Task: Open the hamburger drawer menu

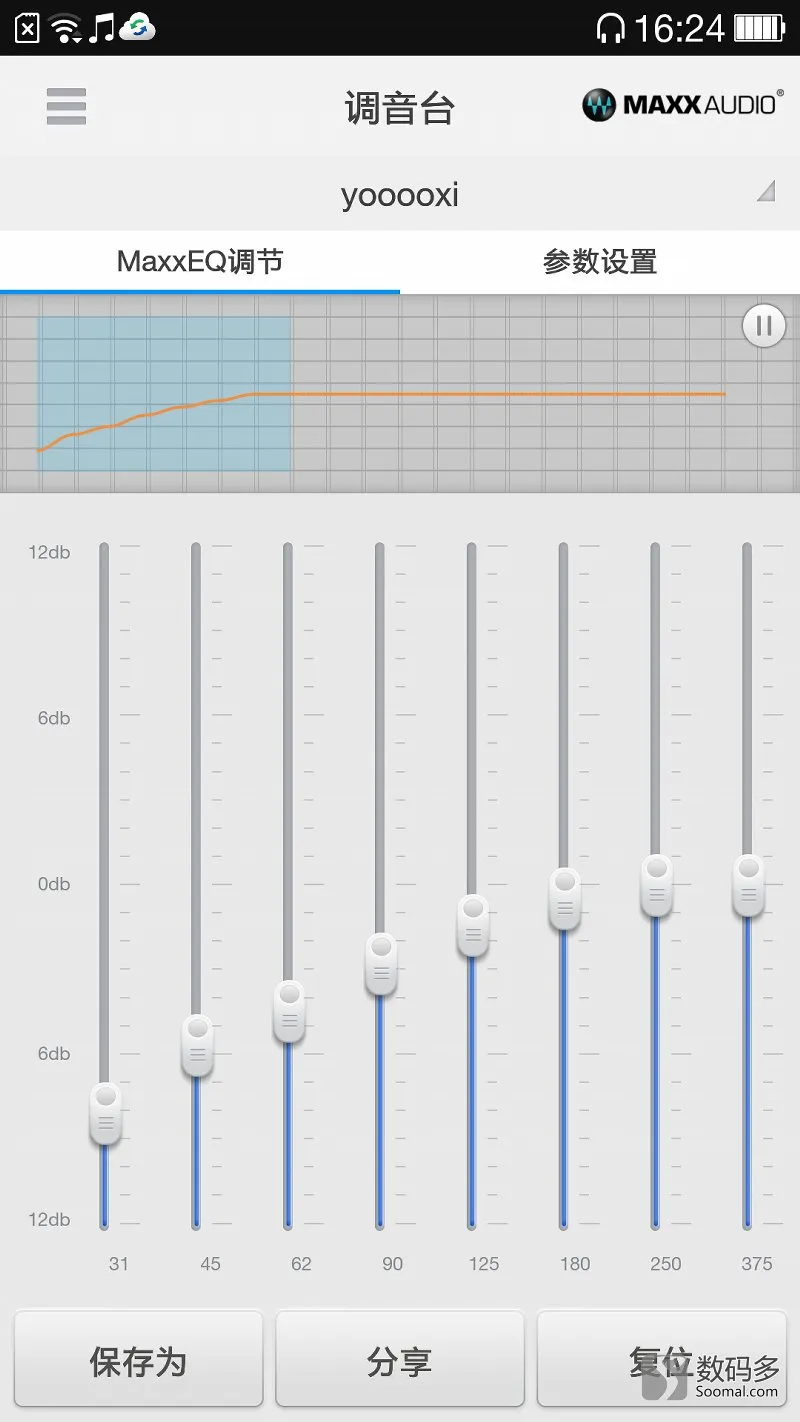Action: pyautogui.click(x=66, y=107)
